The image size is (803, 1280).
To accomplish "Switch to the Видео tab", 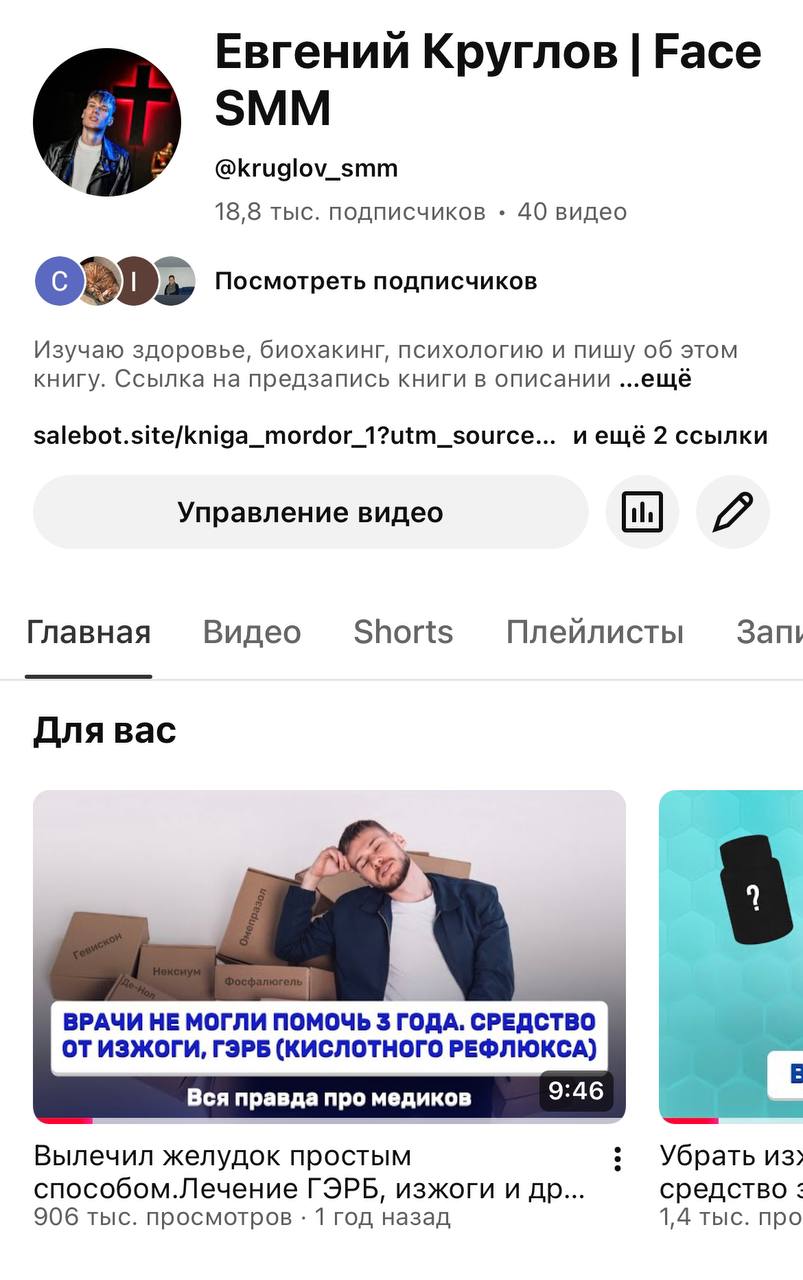I will coord(251,632).
